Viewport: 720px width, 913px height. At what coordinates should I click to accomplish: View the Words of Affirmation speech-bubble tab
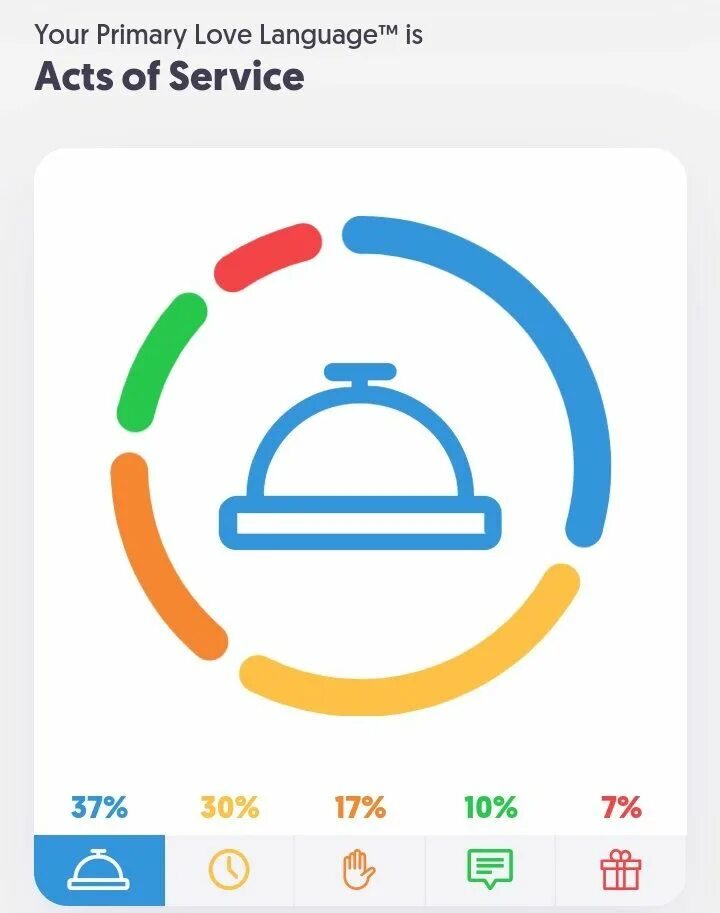coord(490,870)
